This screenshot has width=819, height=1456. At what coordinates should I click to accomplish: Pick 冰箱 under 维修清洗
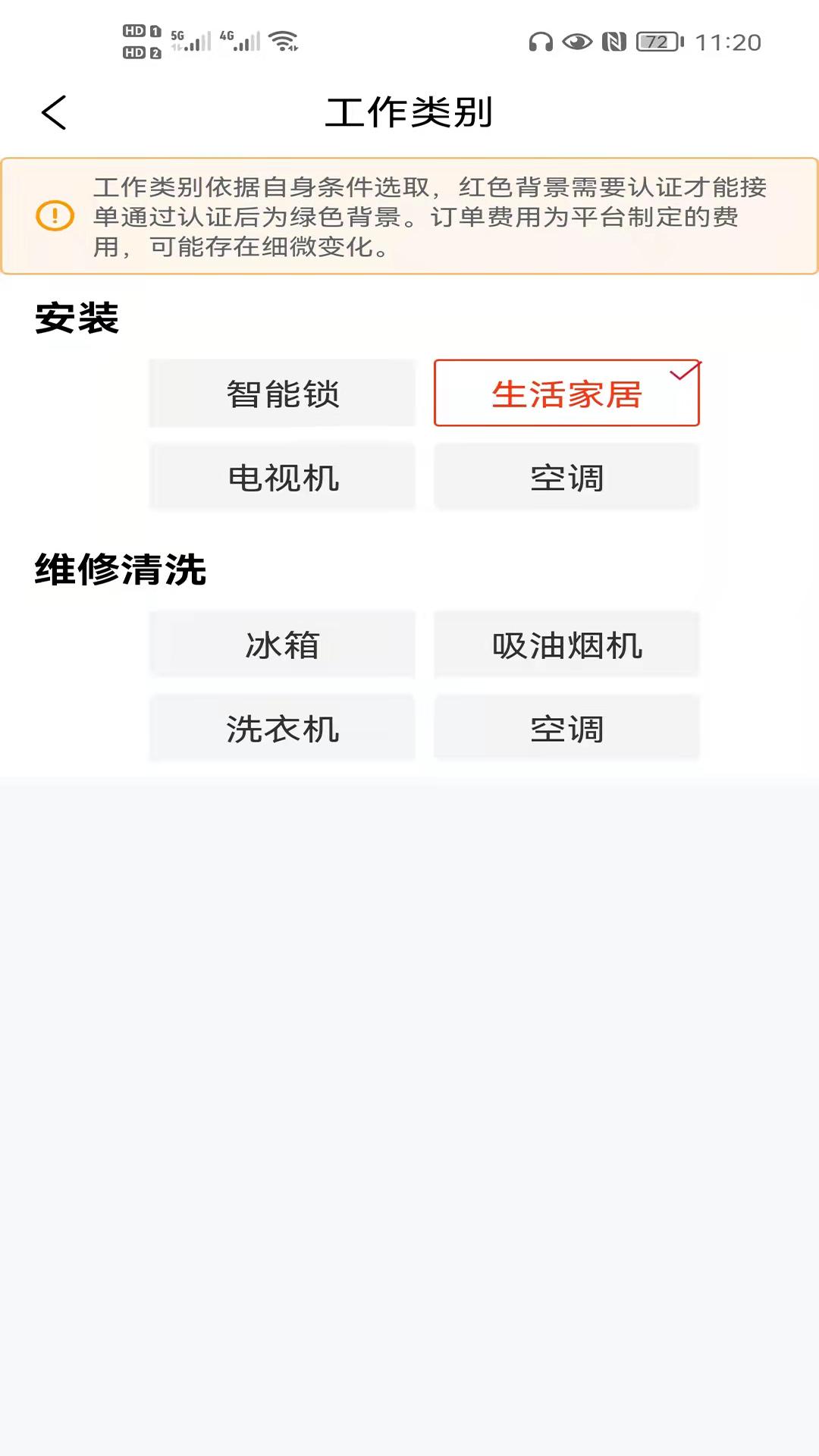[282, 645]
